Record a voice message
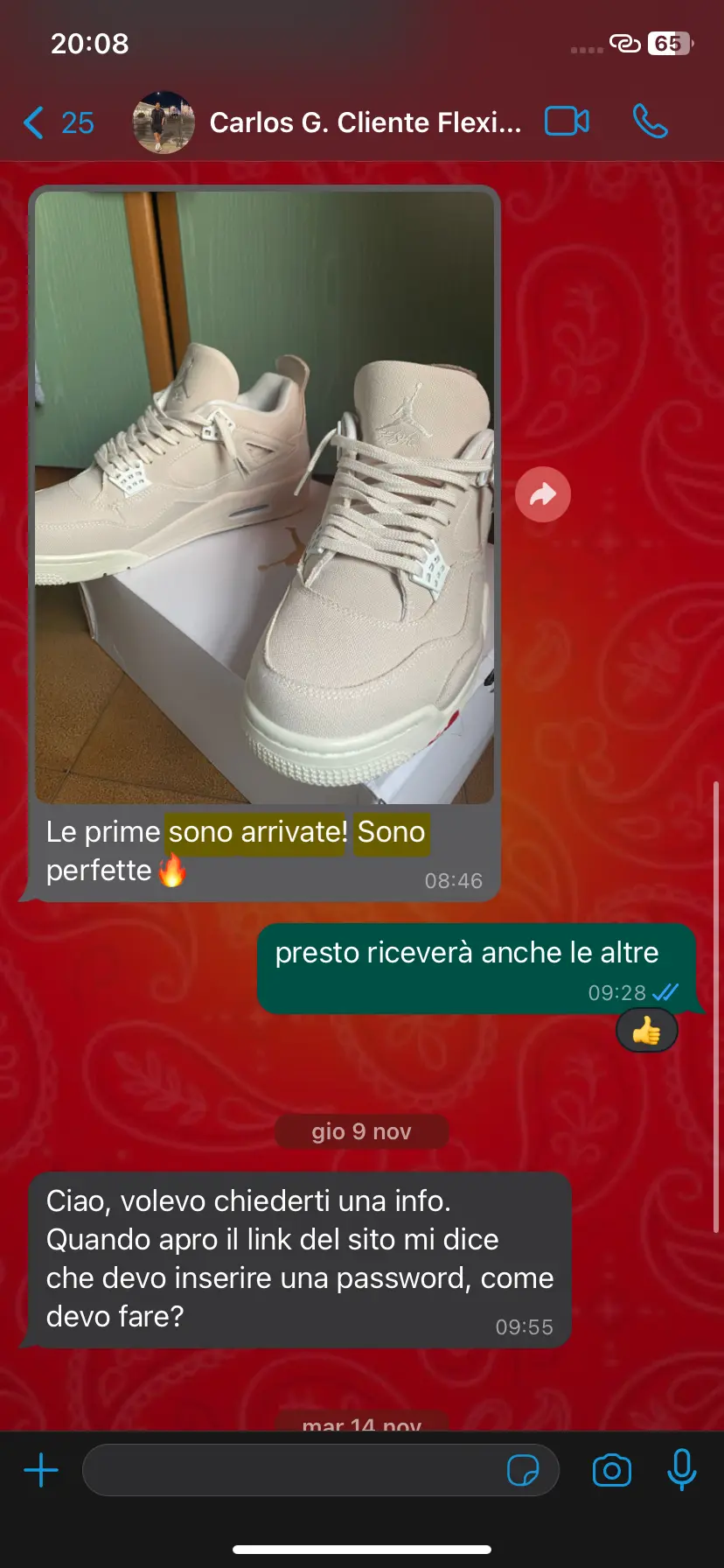Image resolution: width=724 pixels, height=1568 pixels. tap(681, 1470)
